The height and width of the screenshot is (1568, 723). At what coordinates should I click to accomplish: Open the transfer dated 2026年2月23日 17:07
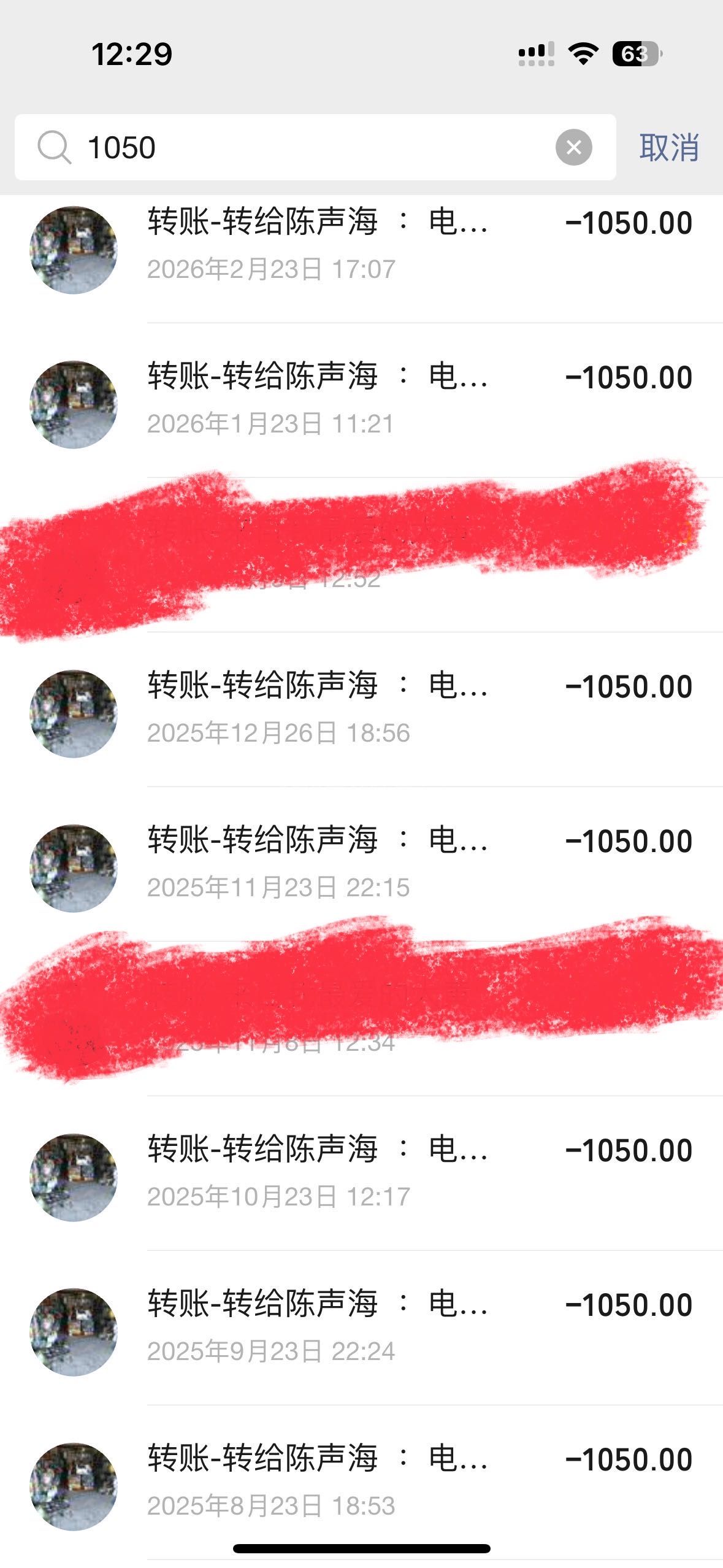tap(368, 245)
